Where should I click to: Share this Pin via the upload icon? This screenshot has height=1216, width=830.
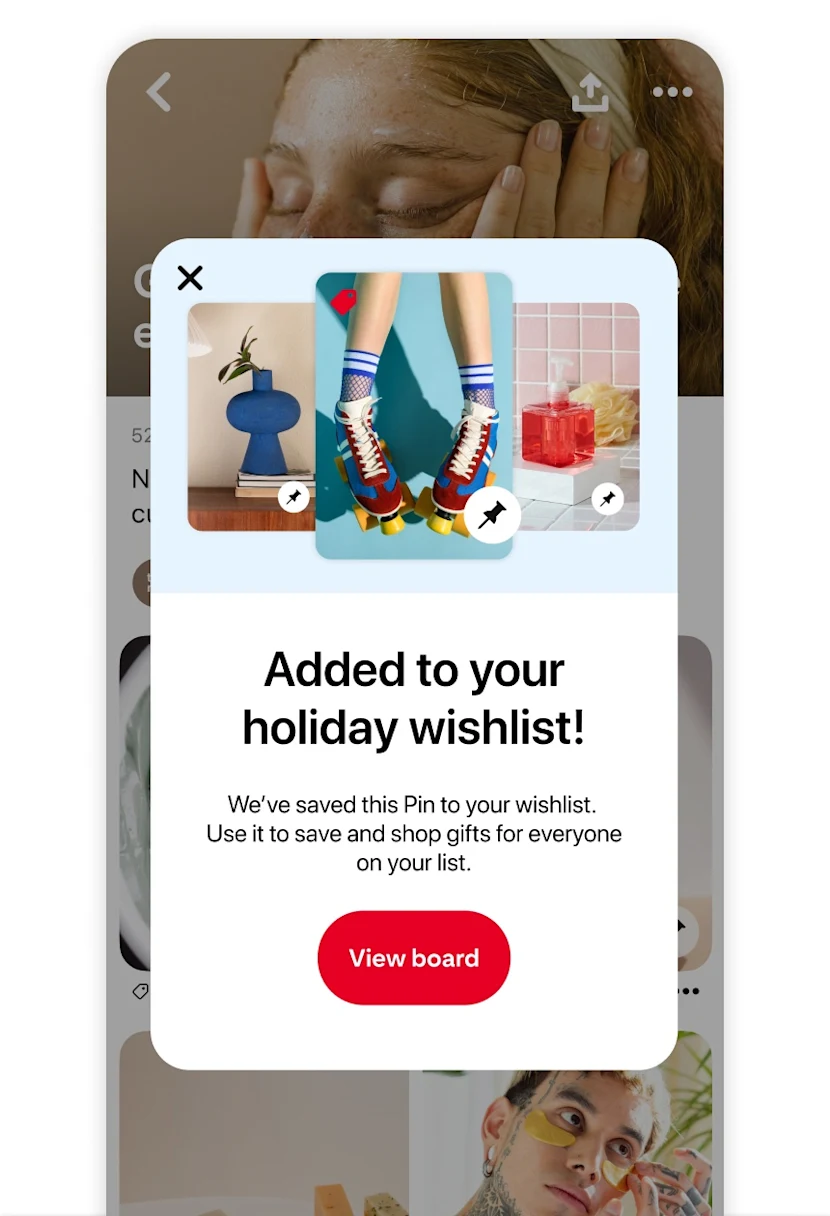pos(590,93)
